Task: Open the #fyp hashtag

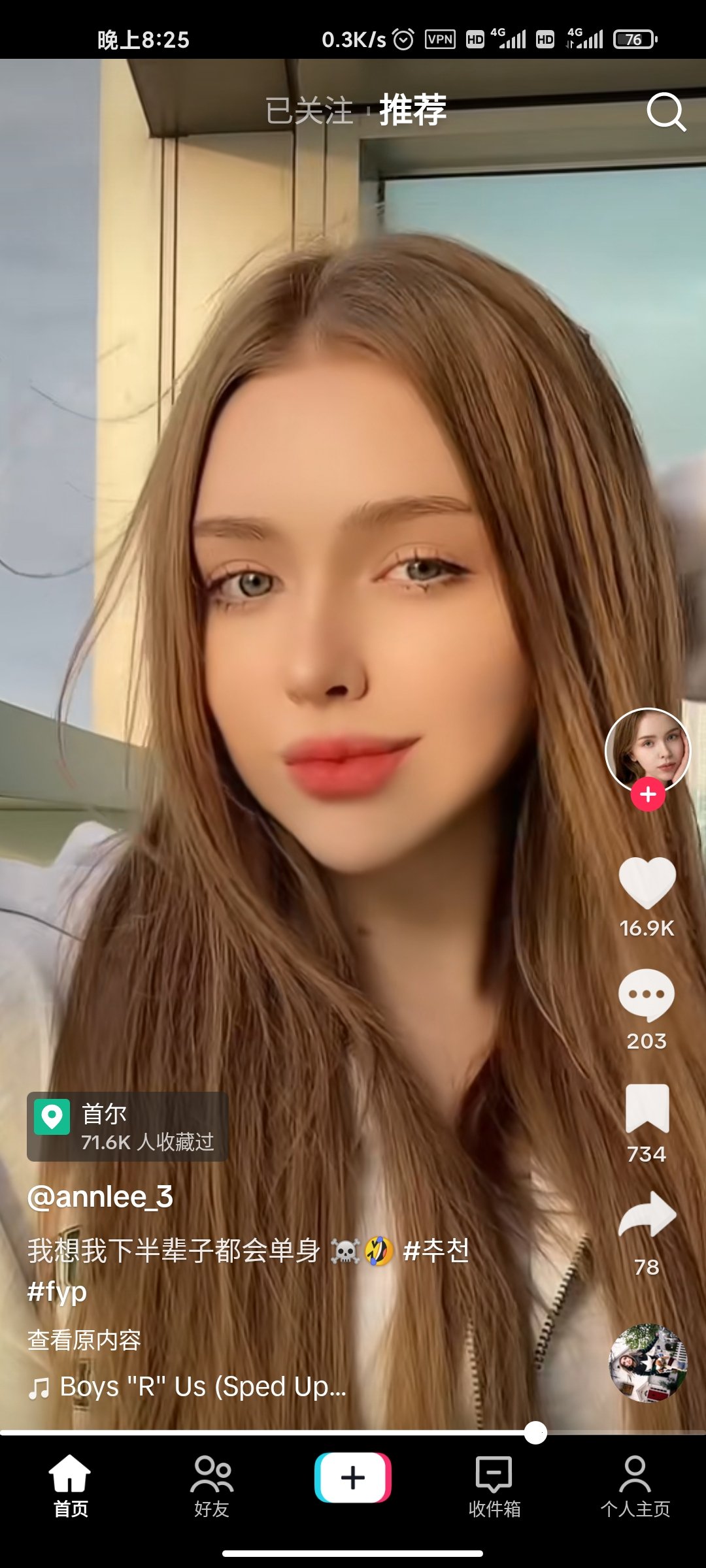Action: point(57,1291)
